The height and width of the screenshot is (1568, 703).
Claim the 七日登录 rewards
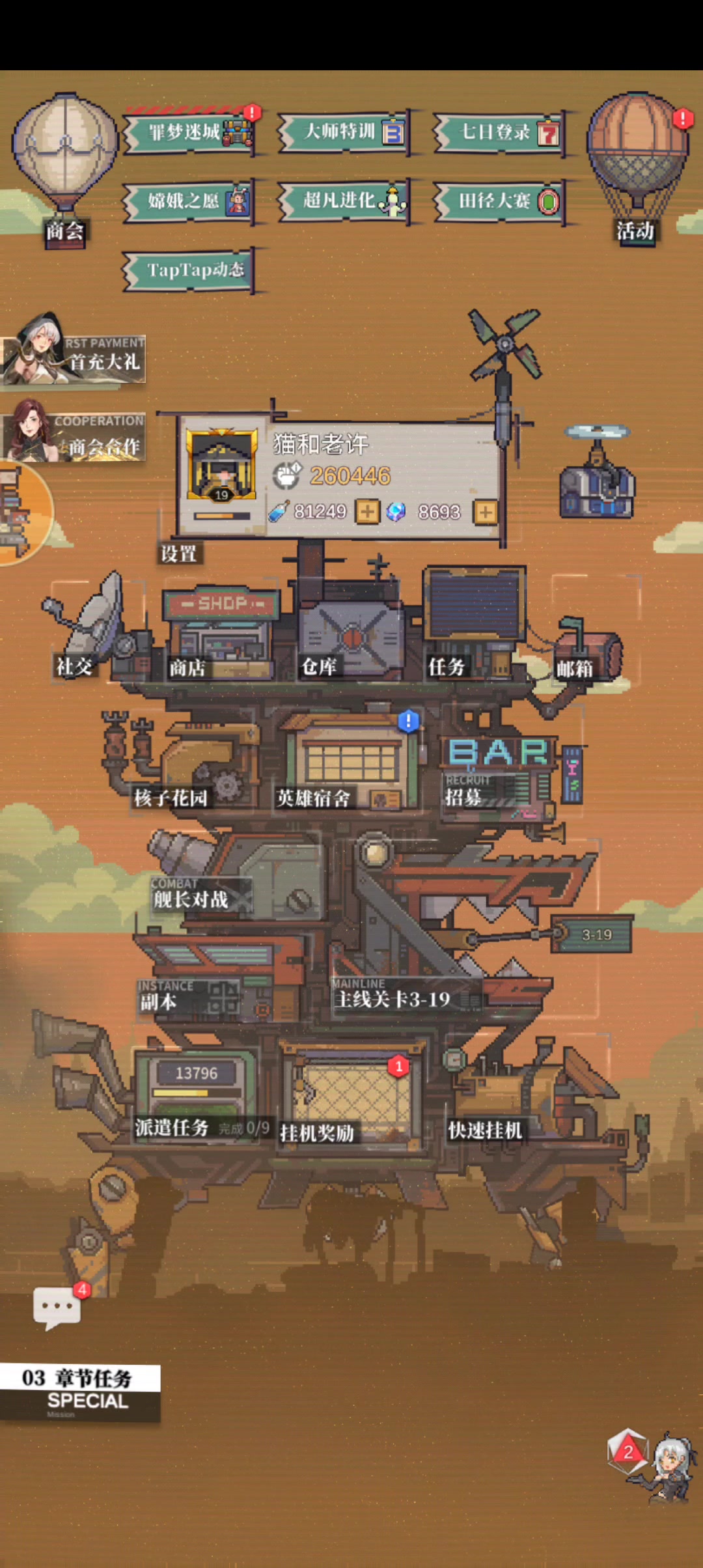(500, 133)
